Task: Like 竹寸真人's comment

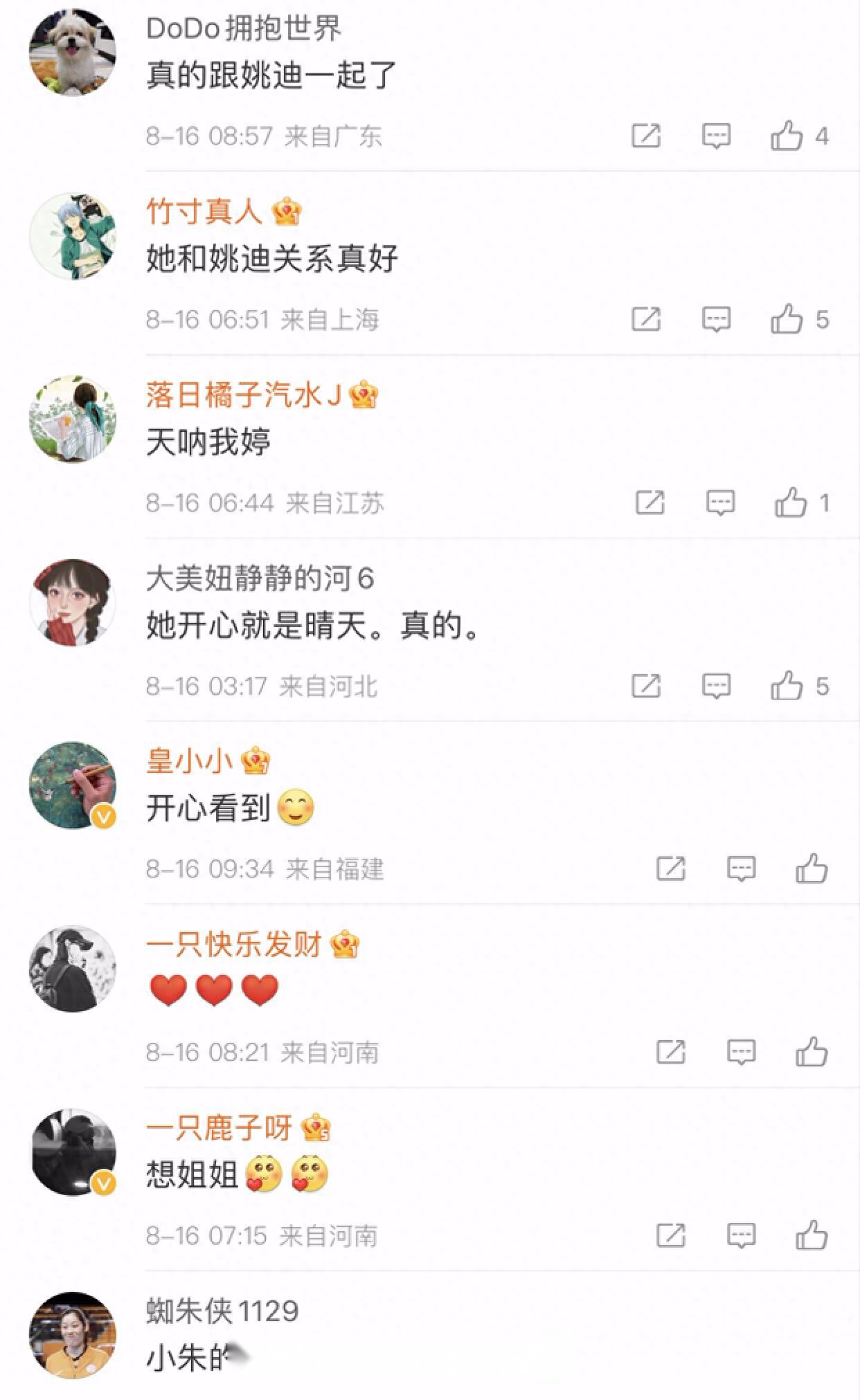Action: (x=787, y=319)
